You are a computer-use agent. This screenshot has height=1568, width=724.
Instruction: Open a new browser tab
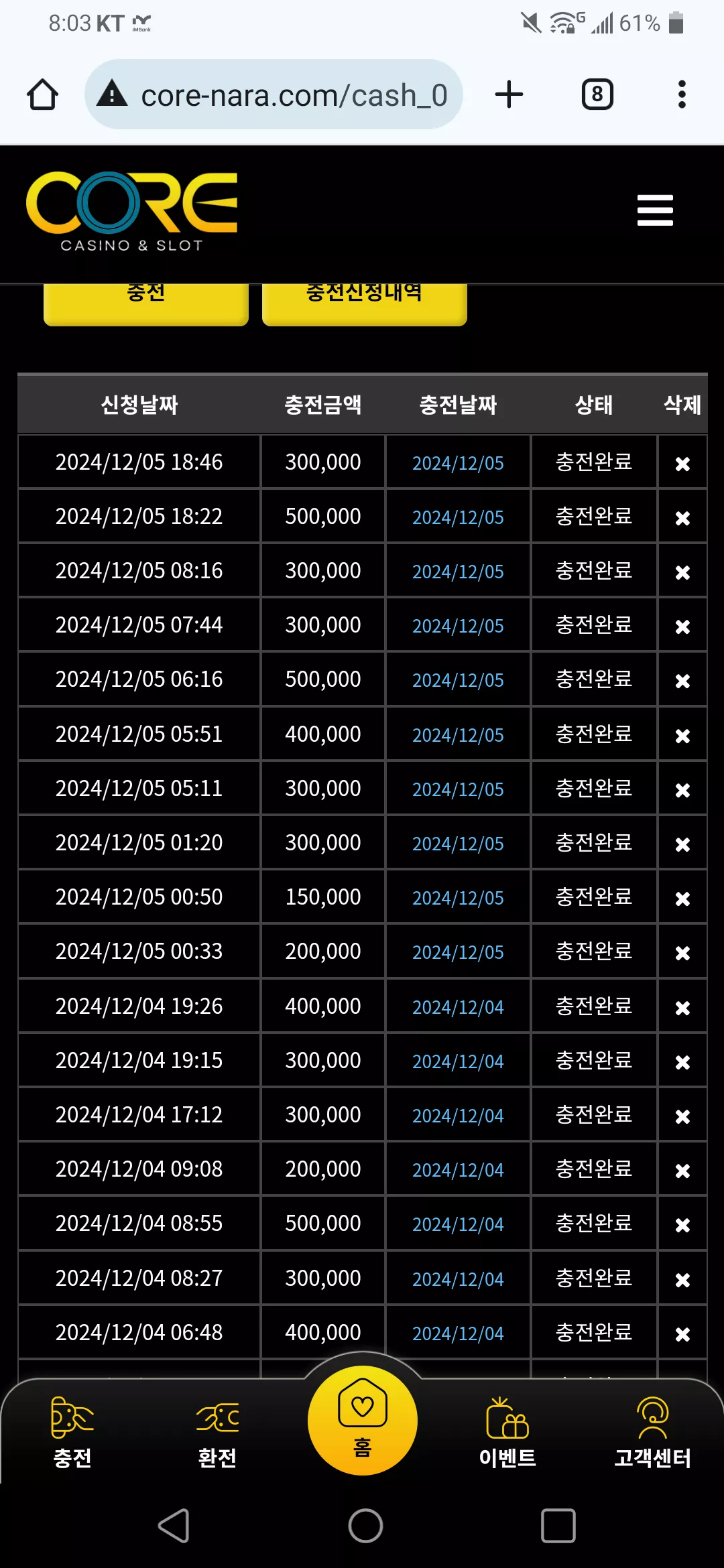click(x=509, y=94)
